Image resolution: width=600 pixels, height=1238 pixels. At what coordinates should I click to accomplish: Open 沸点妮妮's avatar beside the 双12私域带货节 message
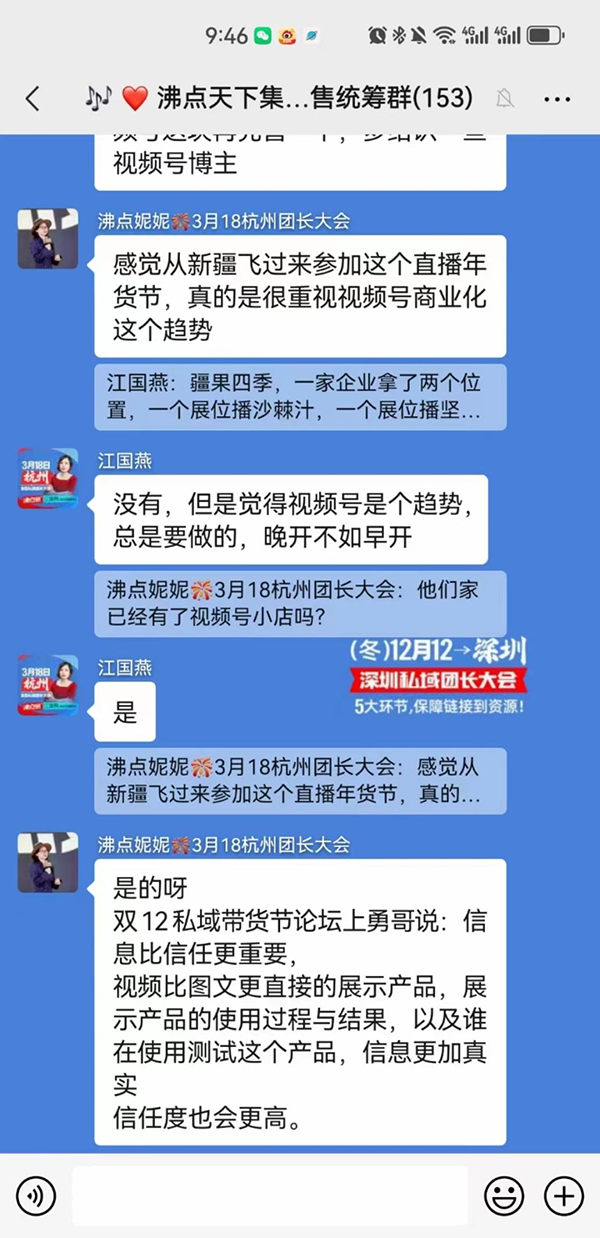point(48,862)
